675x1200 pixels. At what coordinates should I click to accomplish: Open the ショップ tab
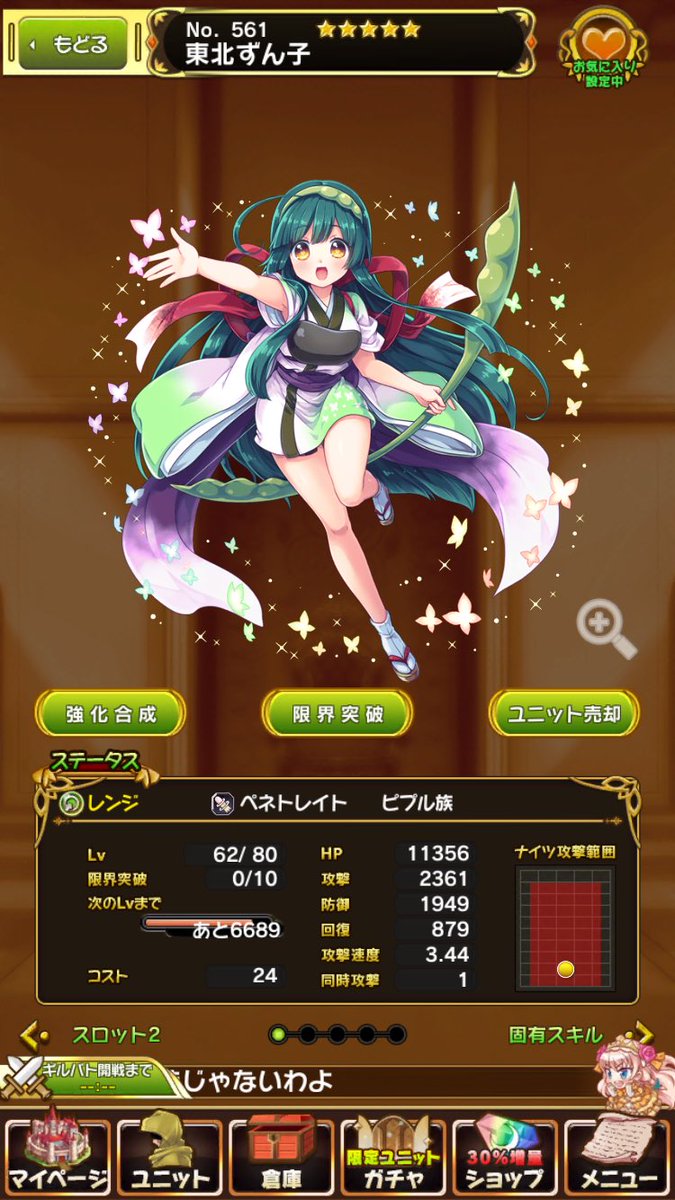tap(504, 1154)
